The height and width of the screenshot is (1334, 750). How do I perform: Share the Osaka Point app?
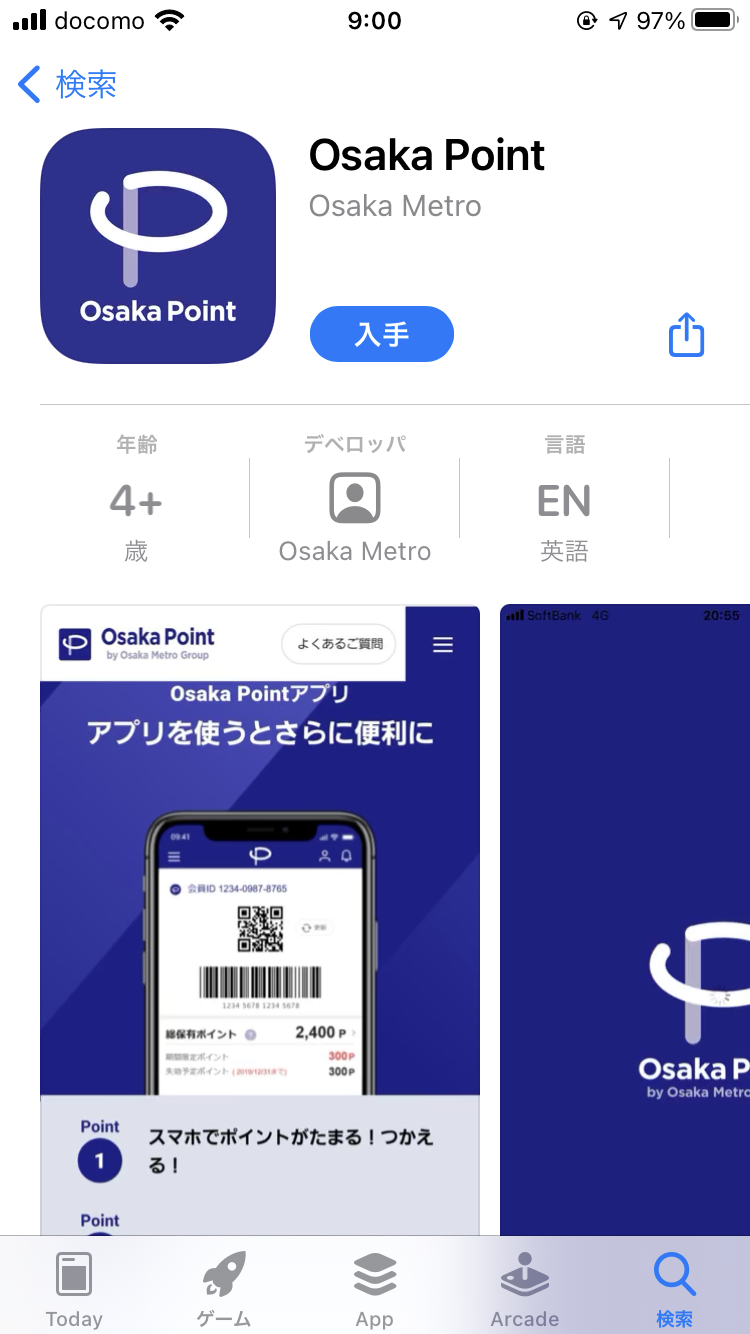686,334
